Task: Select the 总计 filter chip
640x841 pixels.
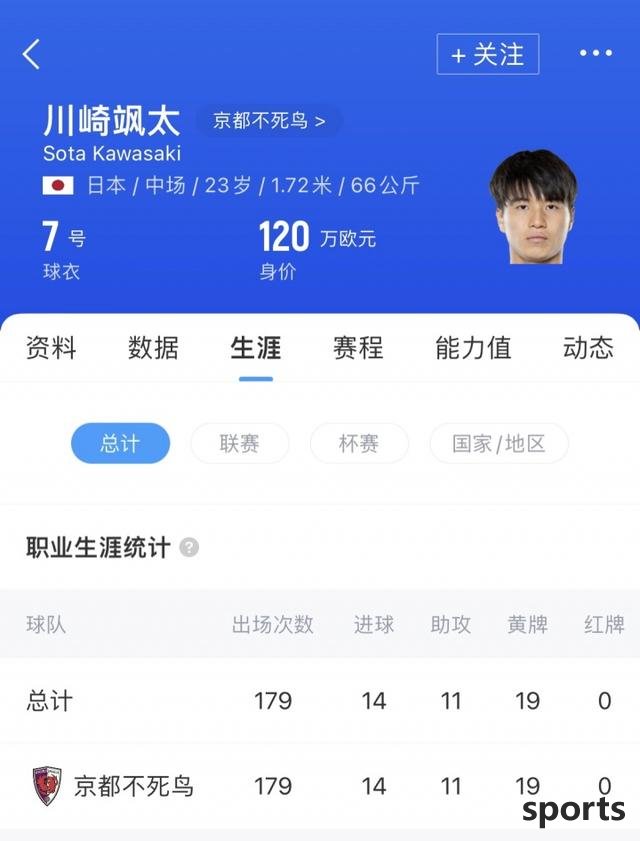Action: 120,443
